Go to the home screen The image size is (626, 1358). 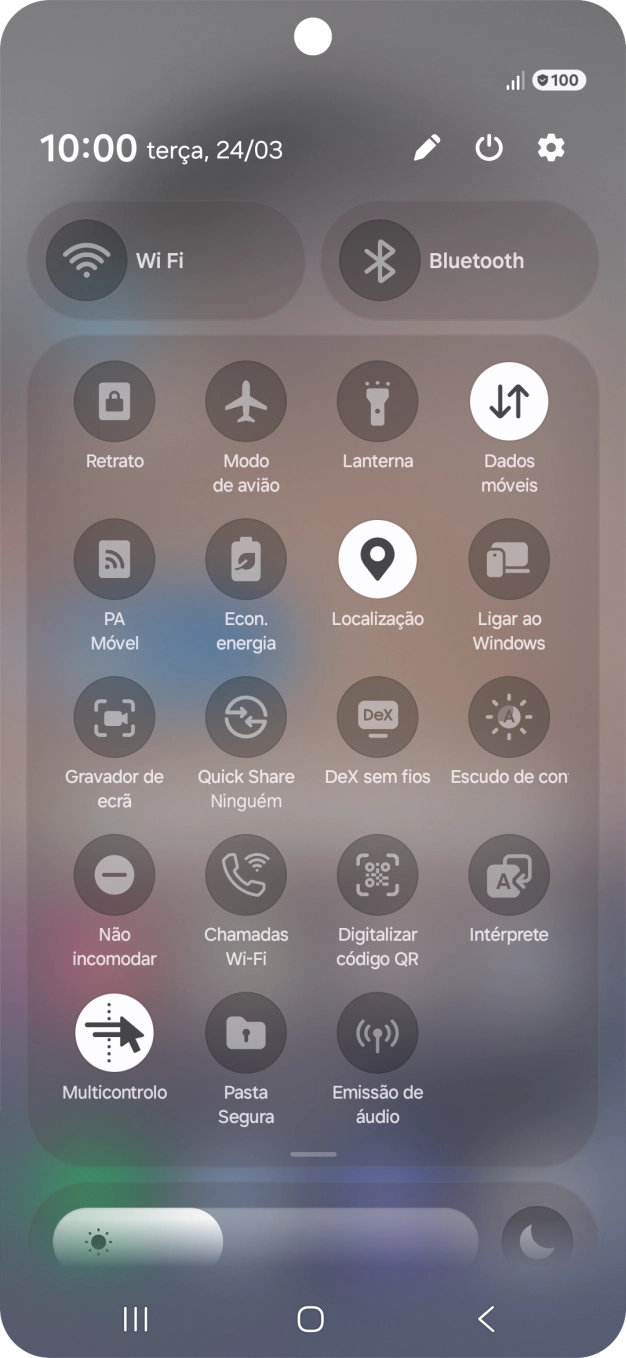311,1319
